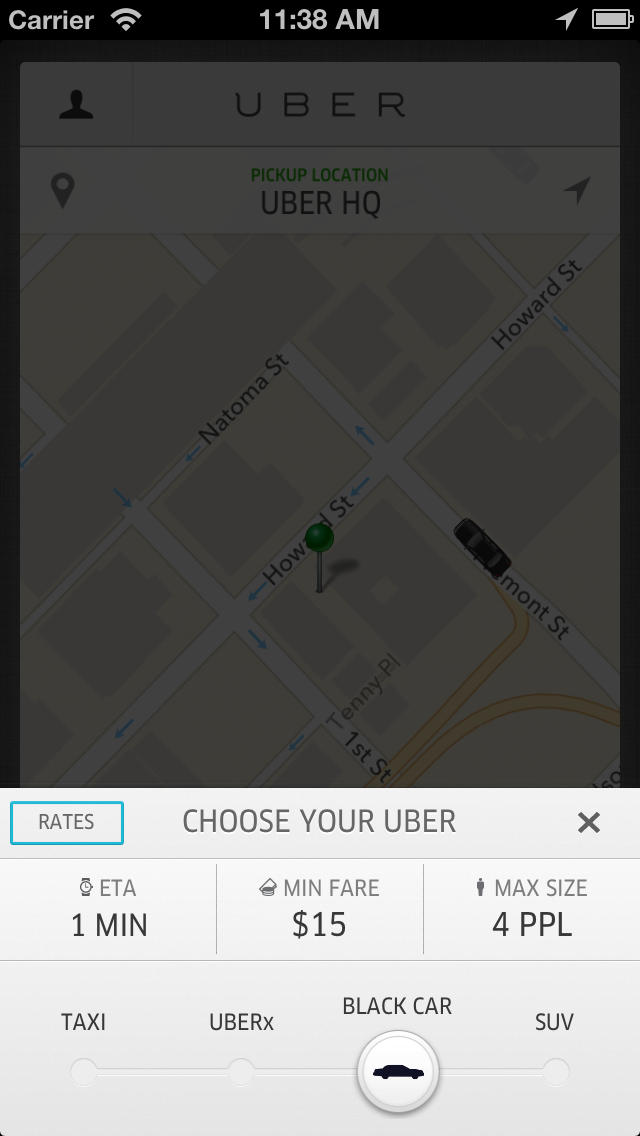Tap the Black Car slider knob
Image resolution: width=640 pixels, height=1136 pixels.
tap(398, 1072)
